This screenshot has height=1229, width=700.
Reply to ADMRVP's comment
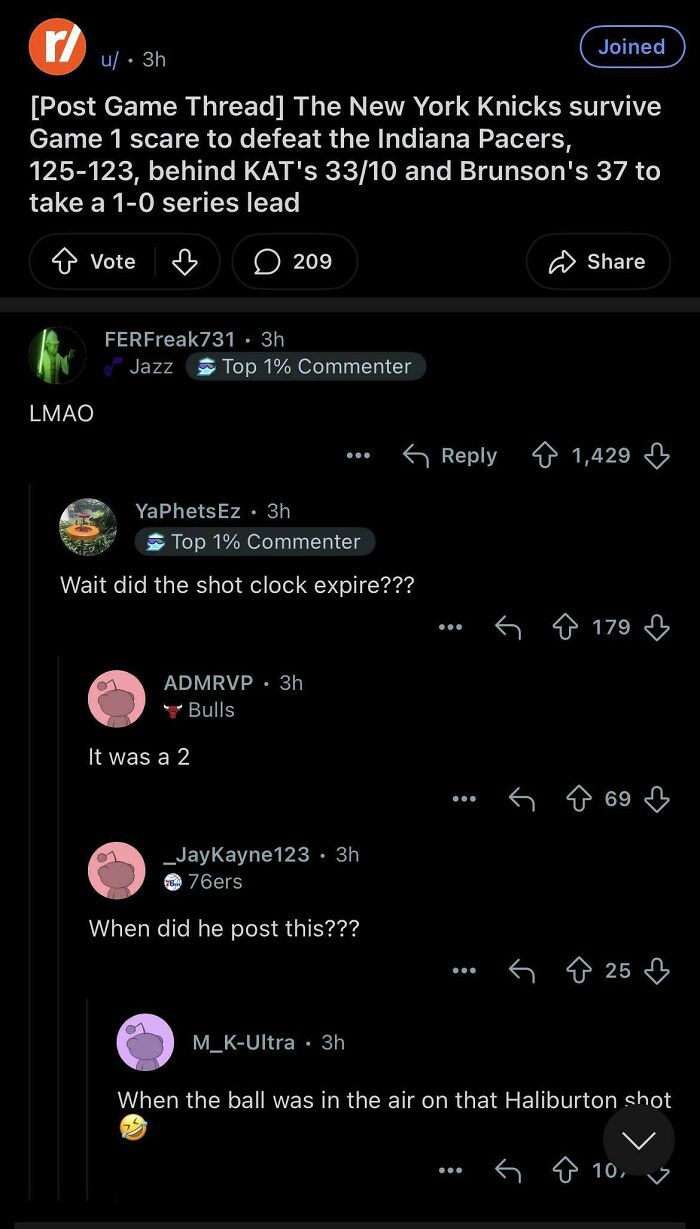[x=521, y=799]
